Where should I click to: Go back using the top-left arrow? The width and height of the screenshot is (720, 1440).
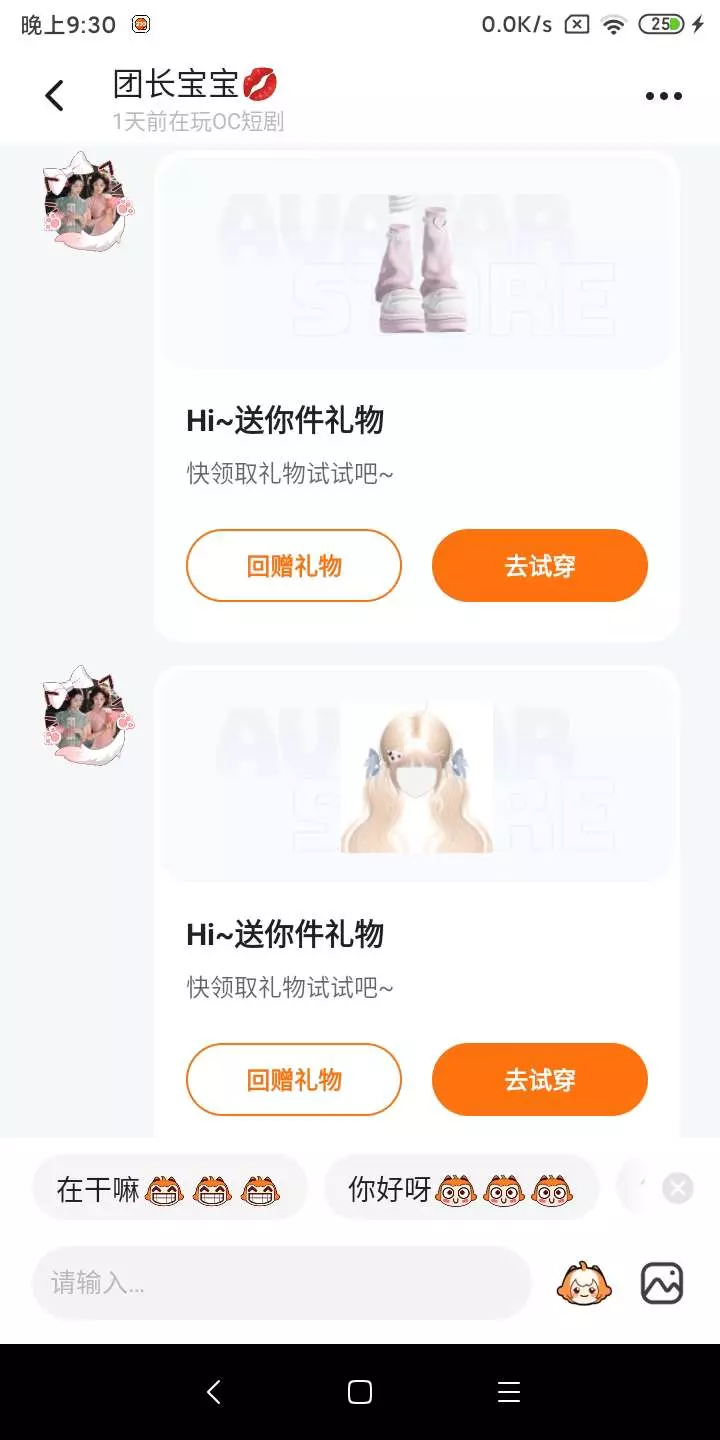click(54, 96)
